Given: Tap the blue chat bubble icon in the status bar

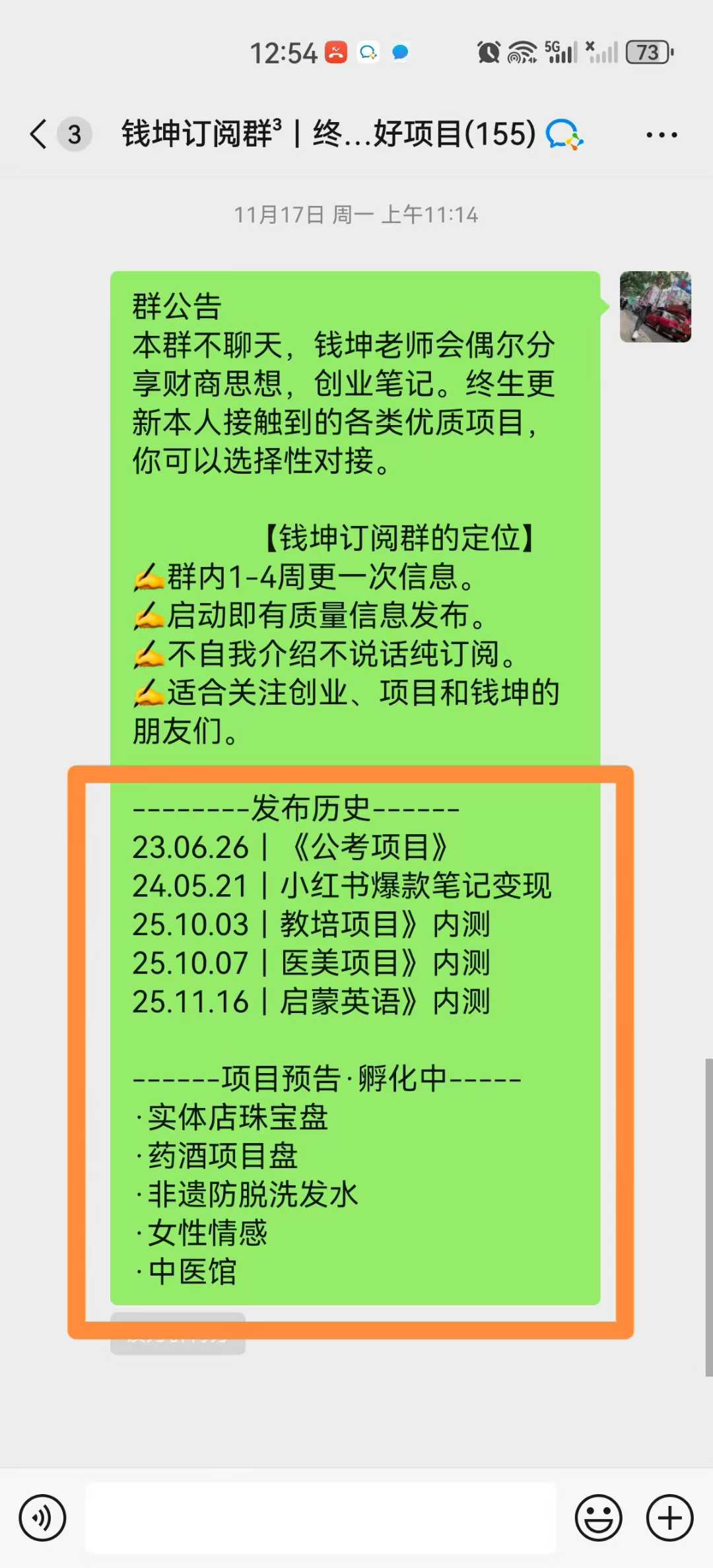Looking at the screenshot, I should point(399,52).
